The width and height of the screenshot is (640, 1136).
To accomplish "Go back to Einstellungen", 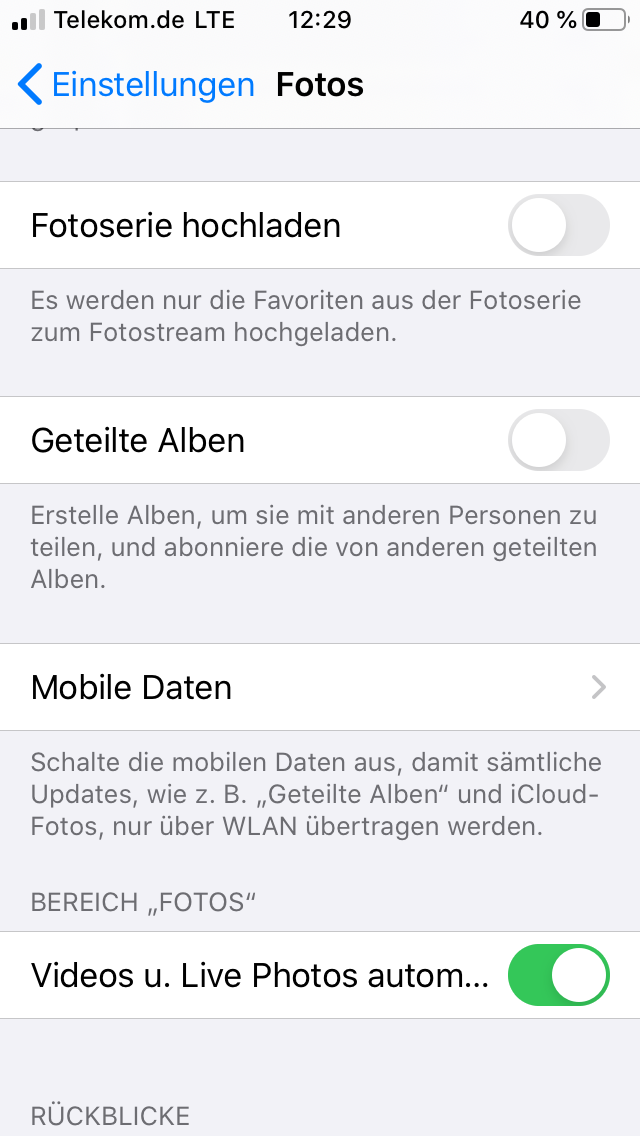I will (x=137, y=85).
